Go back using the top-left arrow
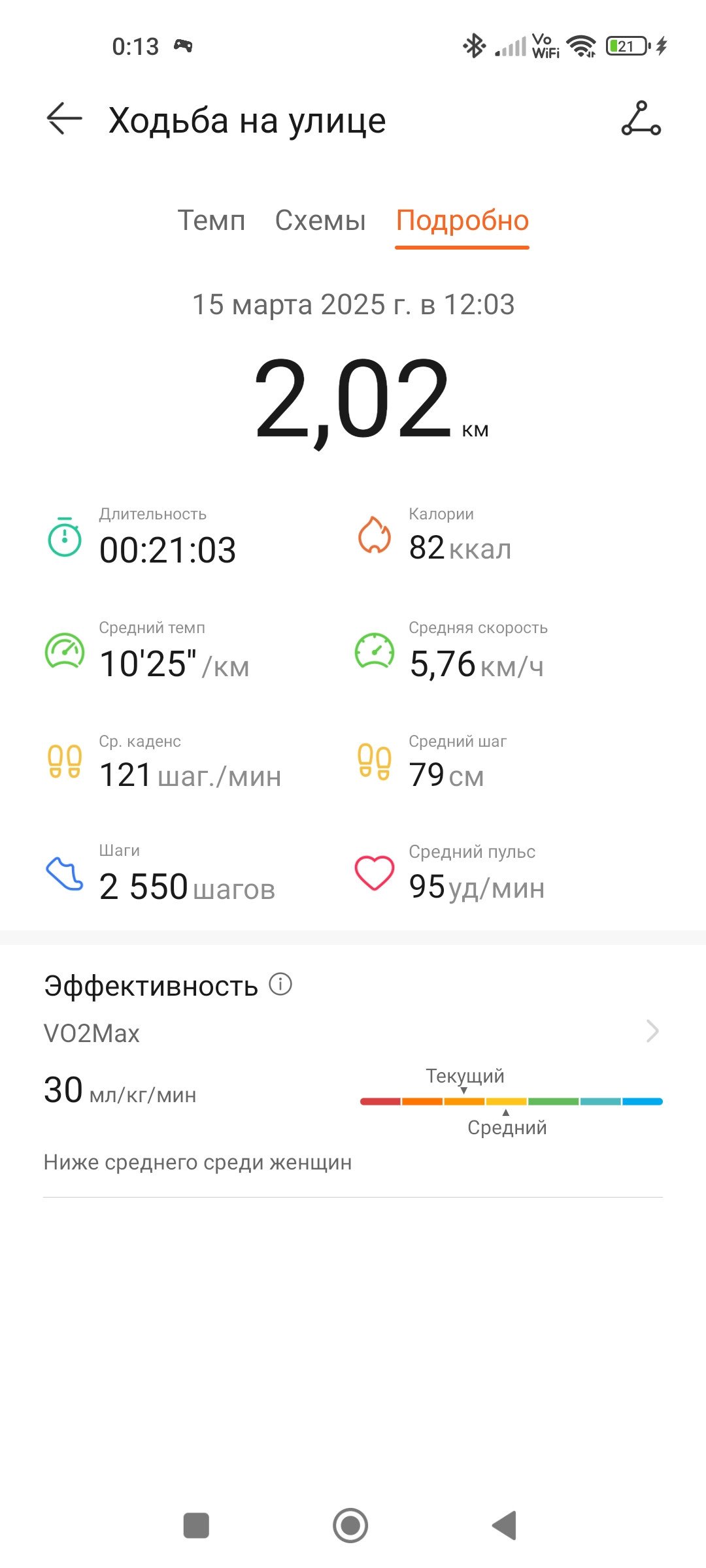This screenshot has width=706, height=1568. coord(64,119)
